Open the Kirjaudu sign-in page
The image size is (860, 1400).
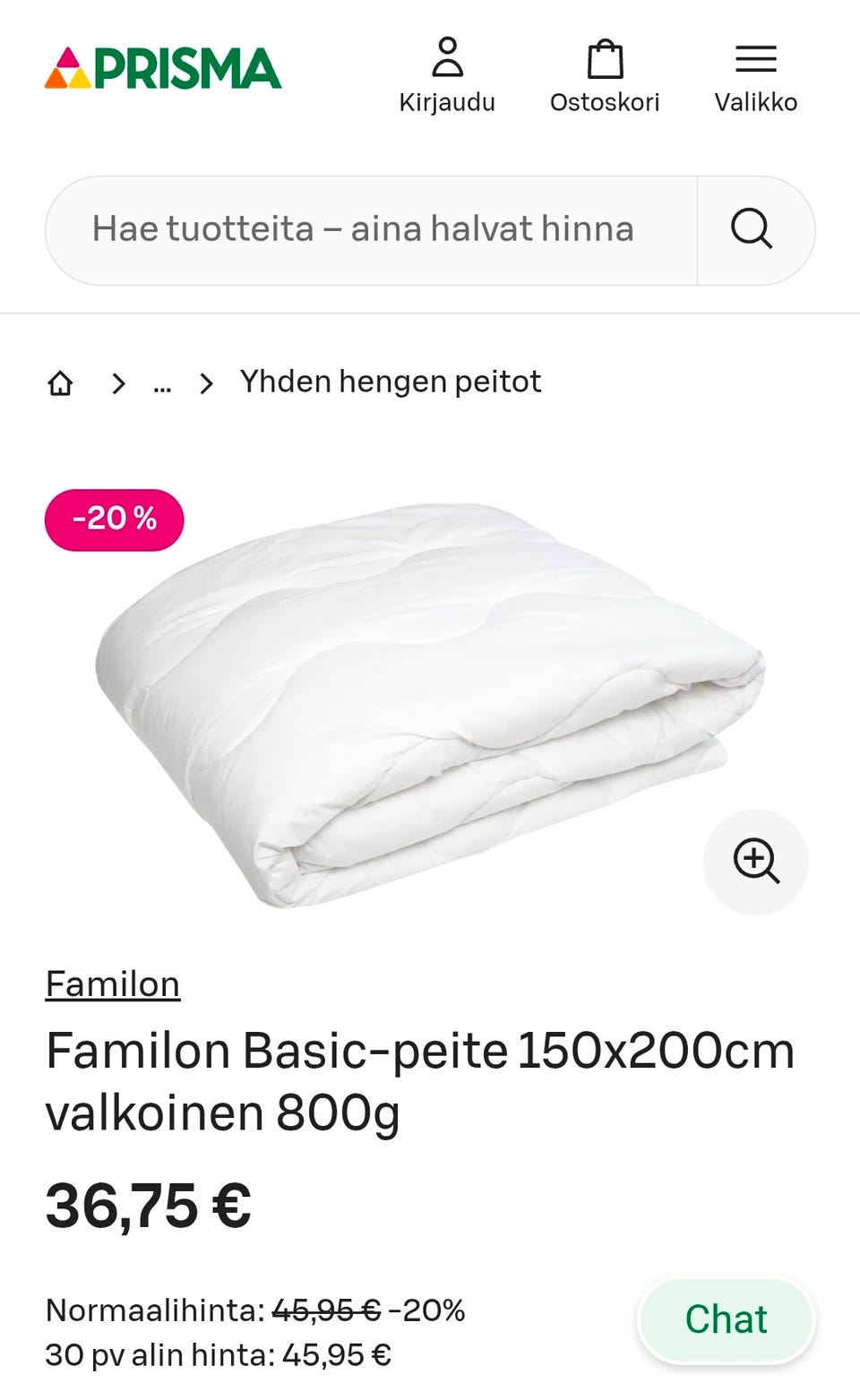pyautogui.click(x=447, y=75)
